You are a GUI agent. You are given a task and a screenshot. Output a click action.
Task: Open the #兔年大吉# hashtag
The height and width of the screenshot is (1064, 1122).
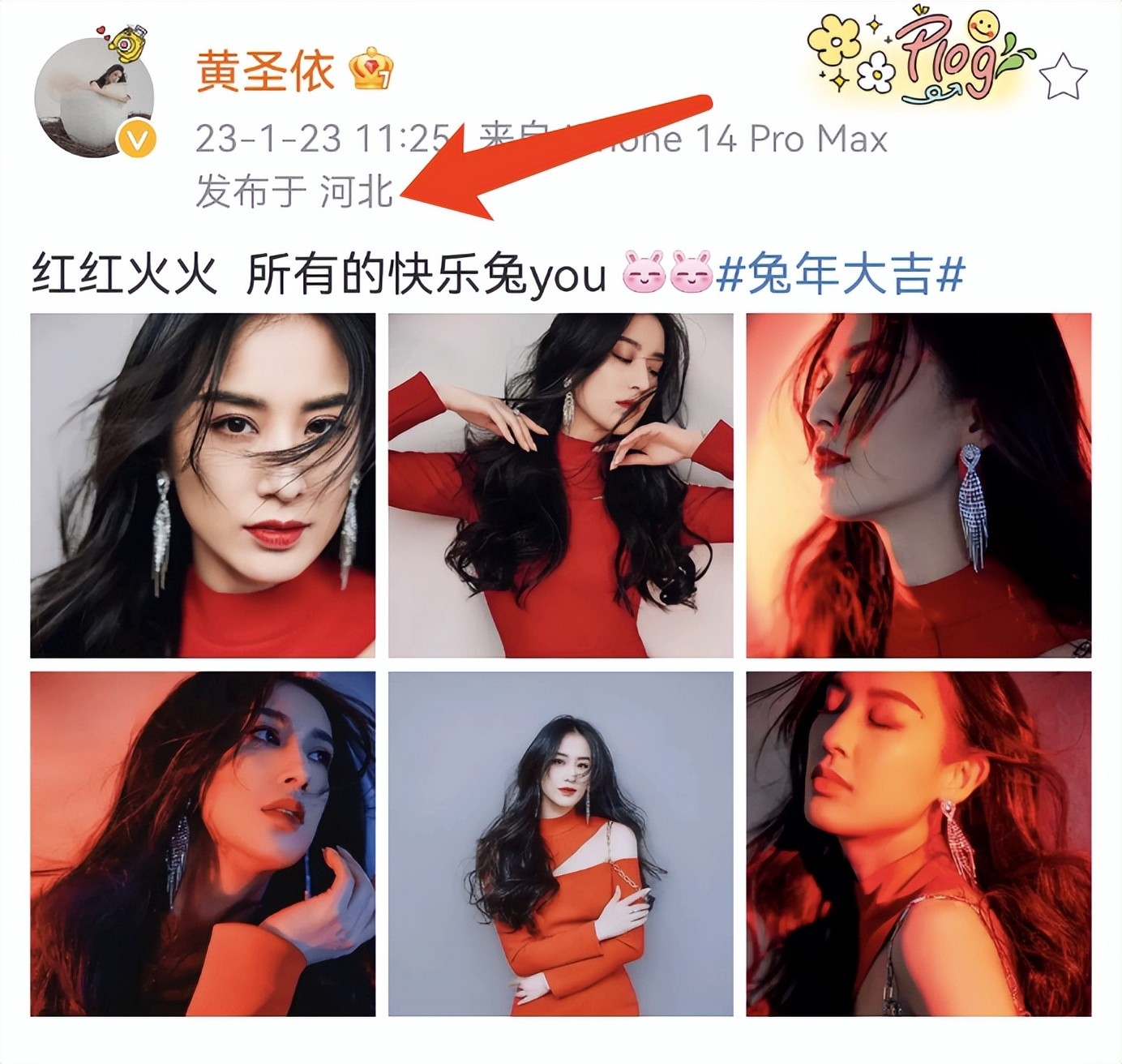840,274
